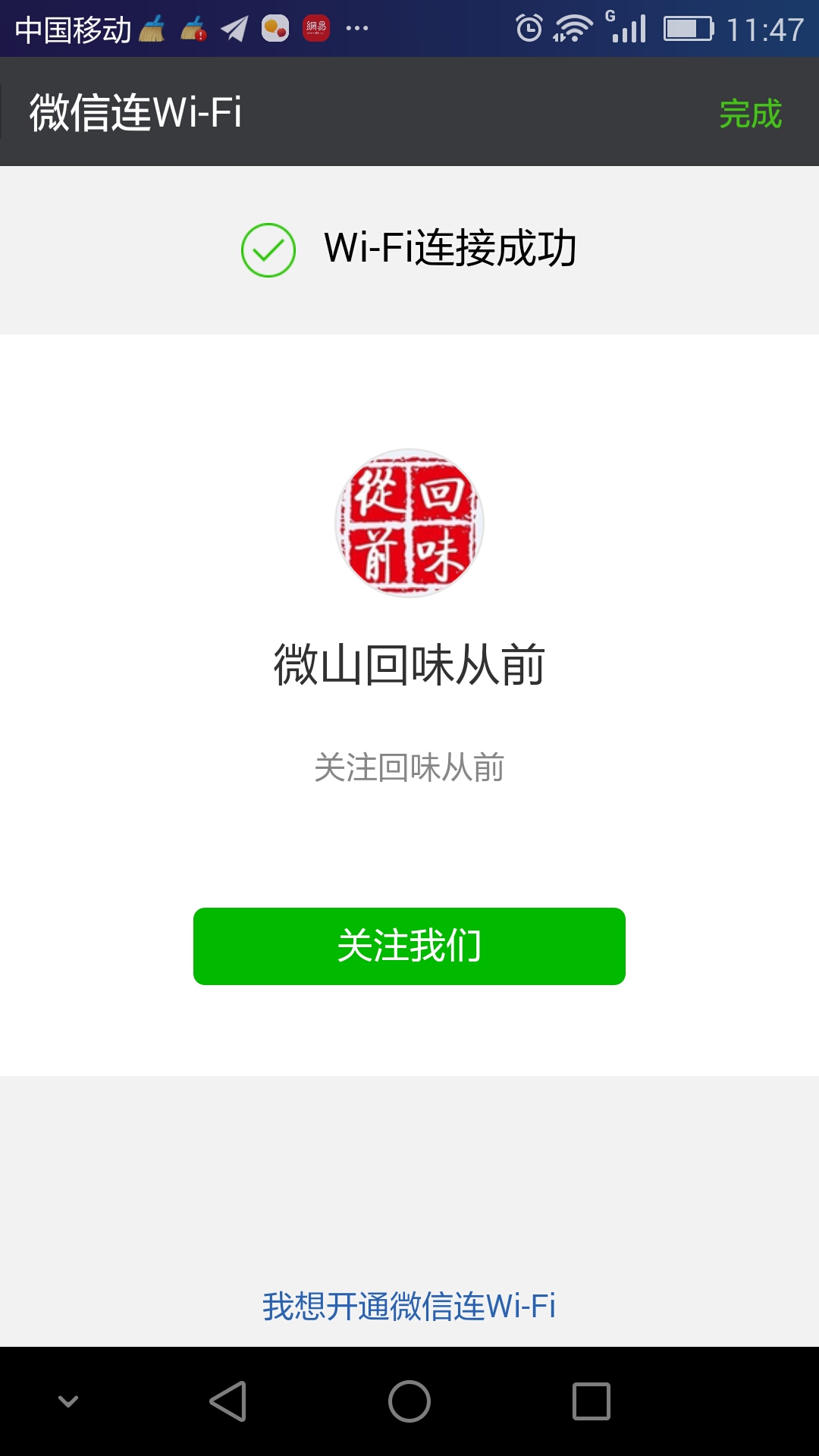The height and width of the screenshot is (1456, 819).
Task: Follow the account via 关注我们 button
Action: pyautogui.click(x=409, y=946)
